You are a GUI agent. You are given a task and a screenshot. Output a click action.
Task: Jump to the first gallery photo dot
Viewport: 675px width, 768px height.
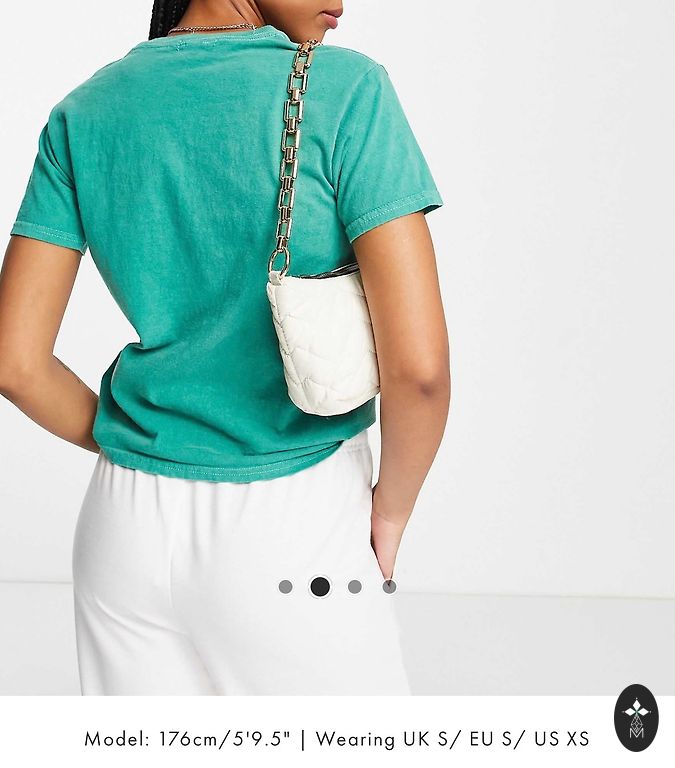pos(286,587)
